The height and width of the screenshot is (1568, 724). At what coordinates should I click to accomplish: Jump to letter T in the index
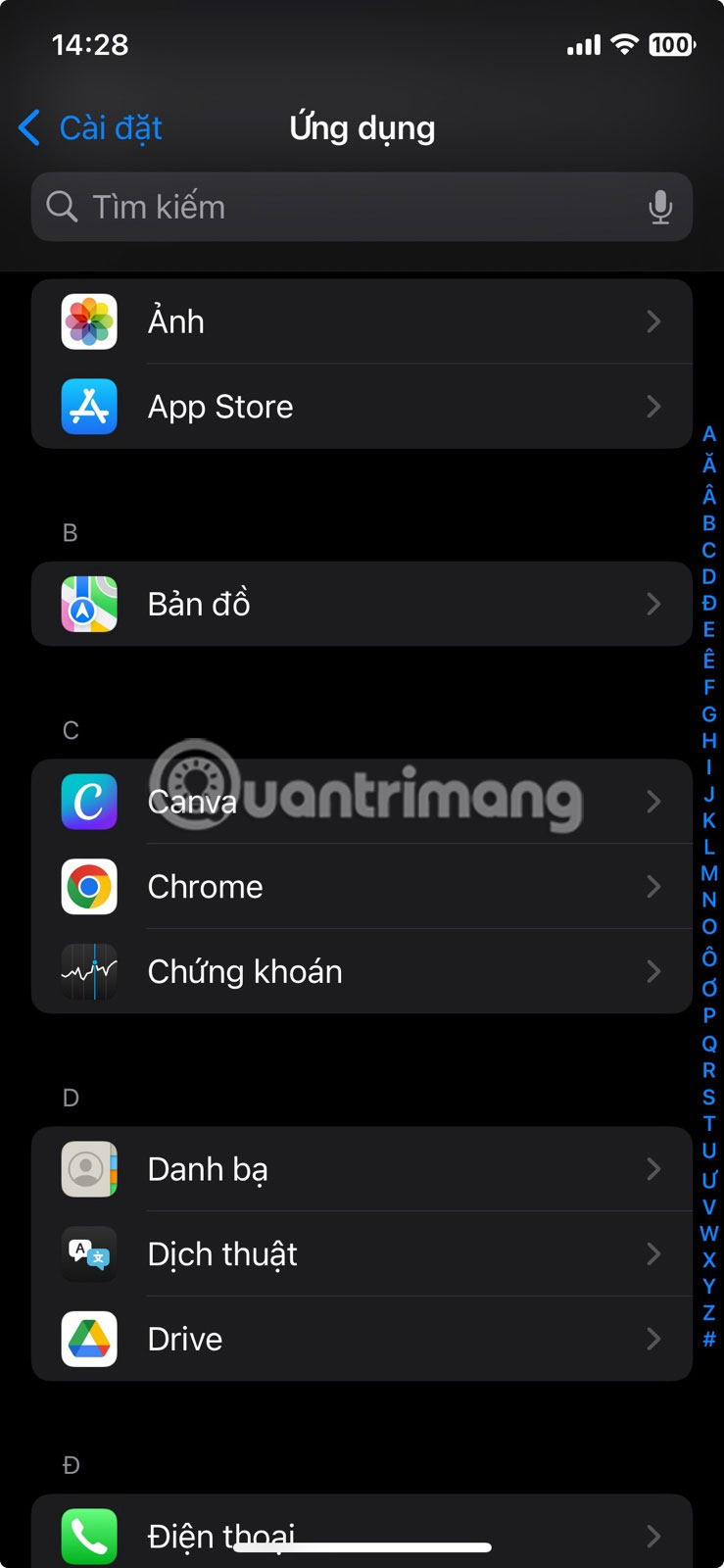[709, 1124]
